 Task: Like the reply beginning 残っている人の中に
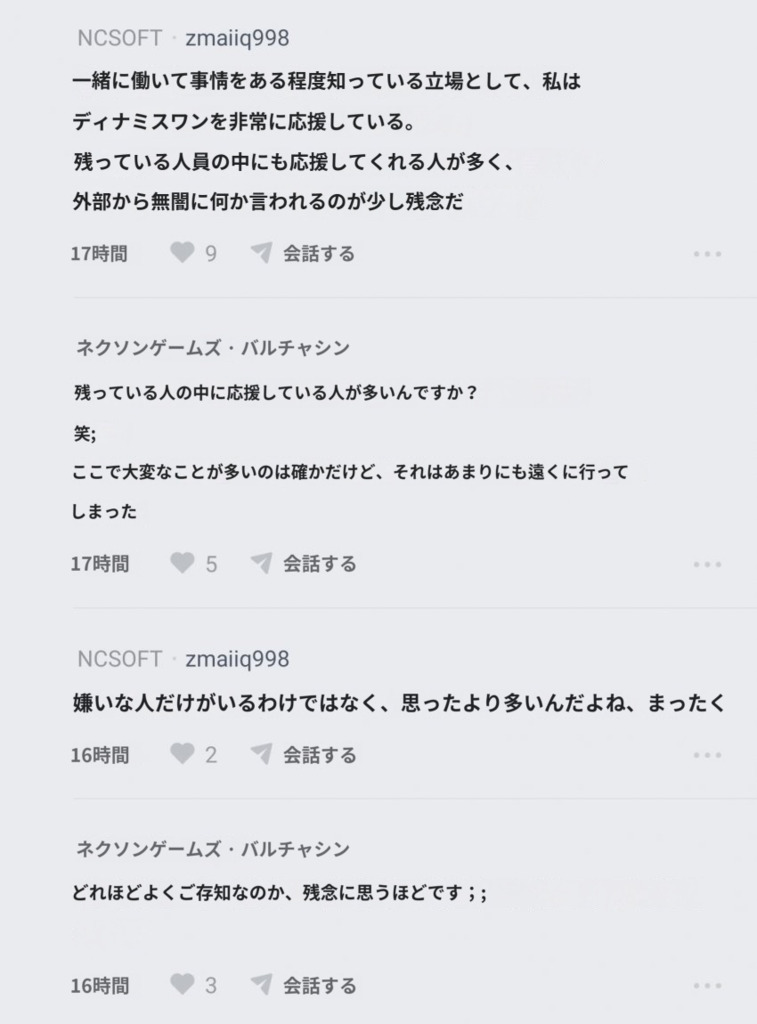182,563
